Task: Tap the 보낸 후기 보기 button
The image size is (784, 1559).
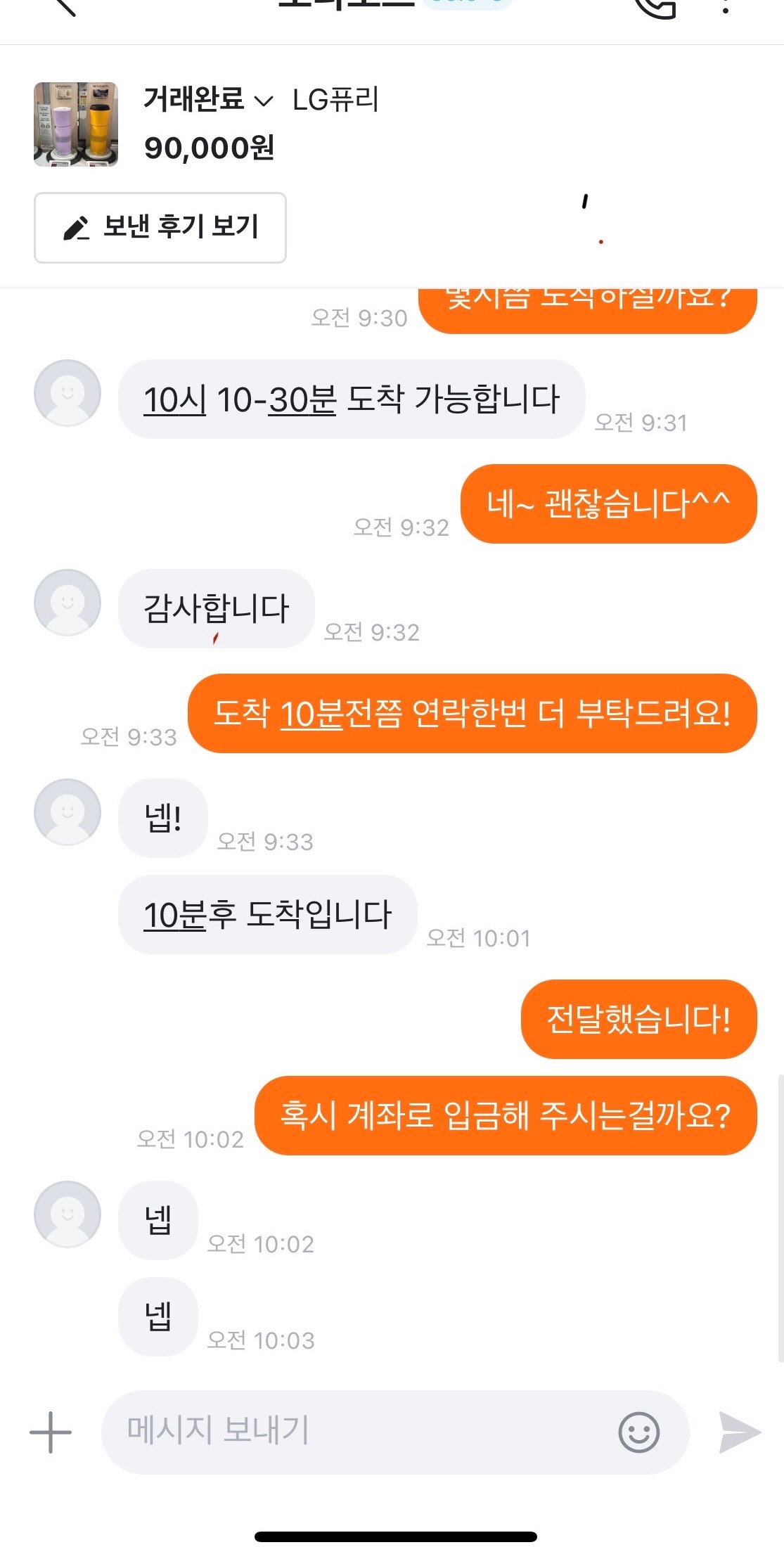Action: point(160,228)
